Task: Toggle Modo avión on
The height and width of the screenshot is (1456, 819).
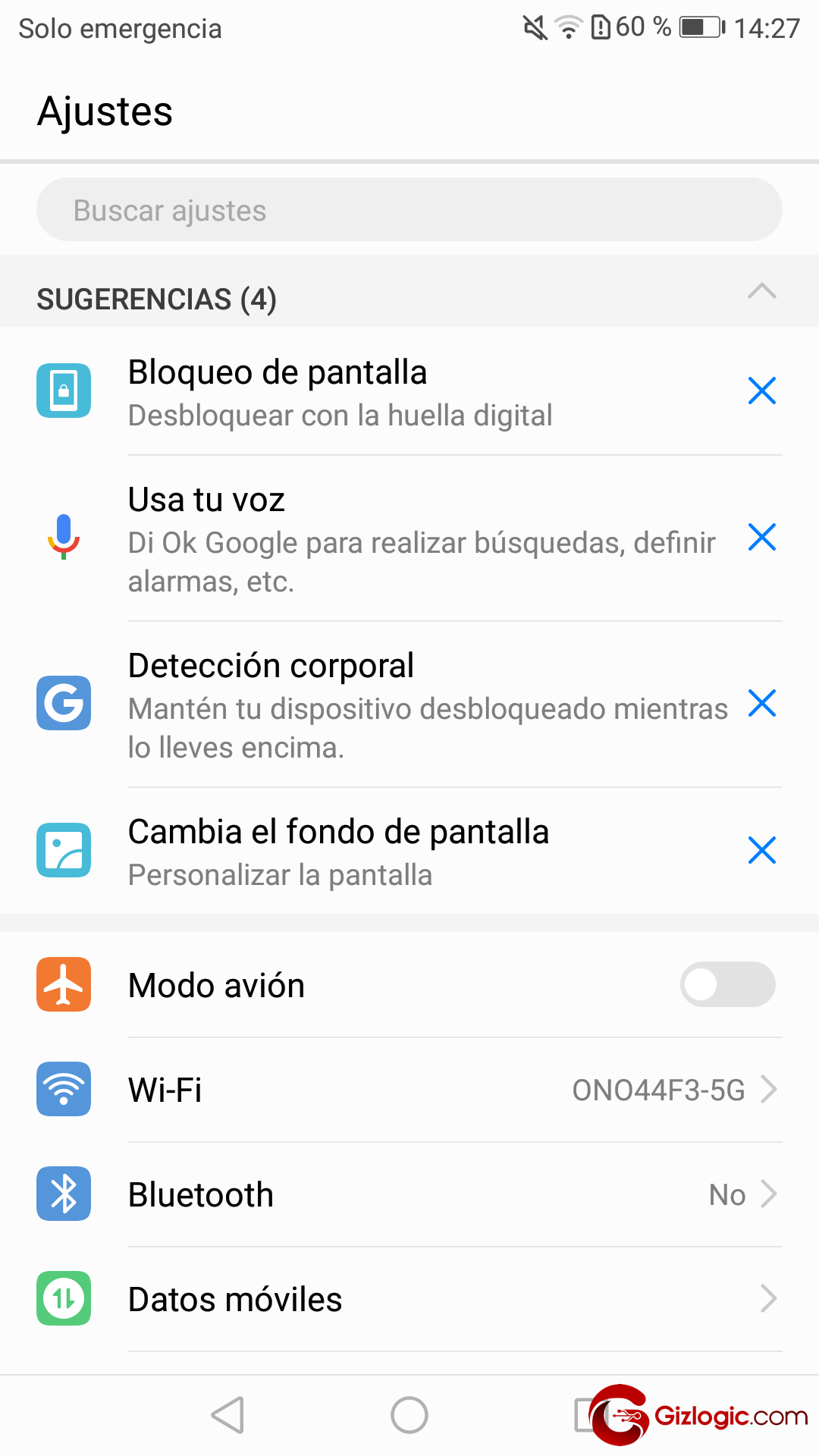Action: coord(727,984)
